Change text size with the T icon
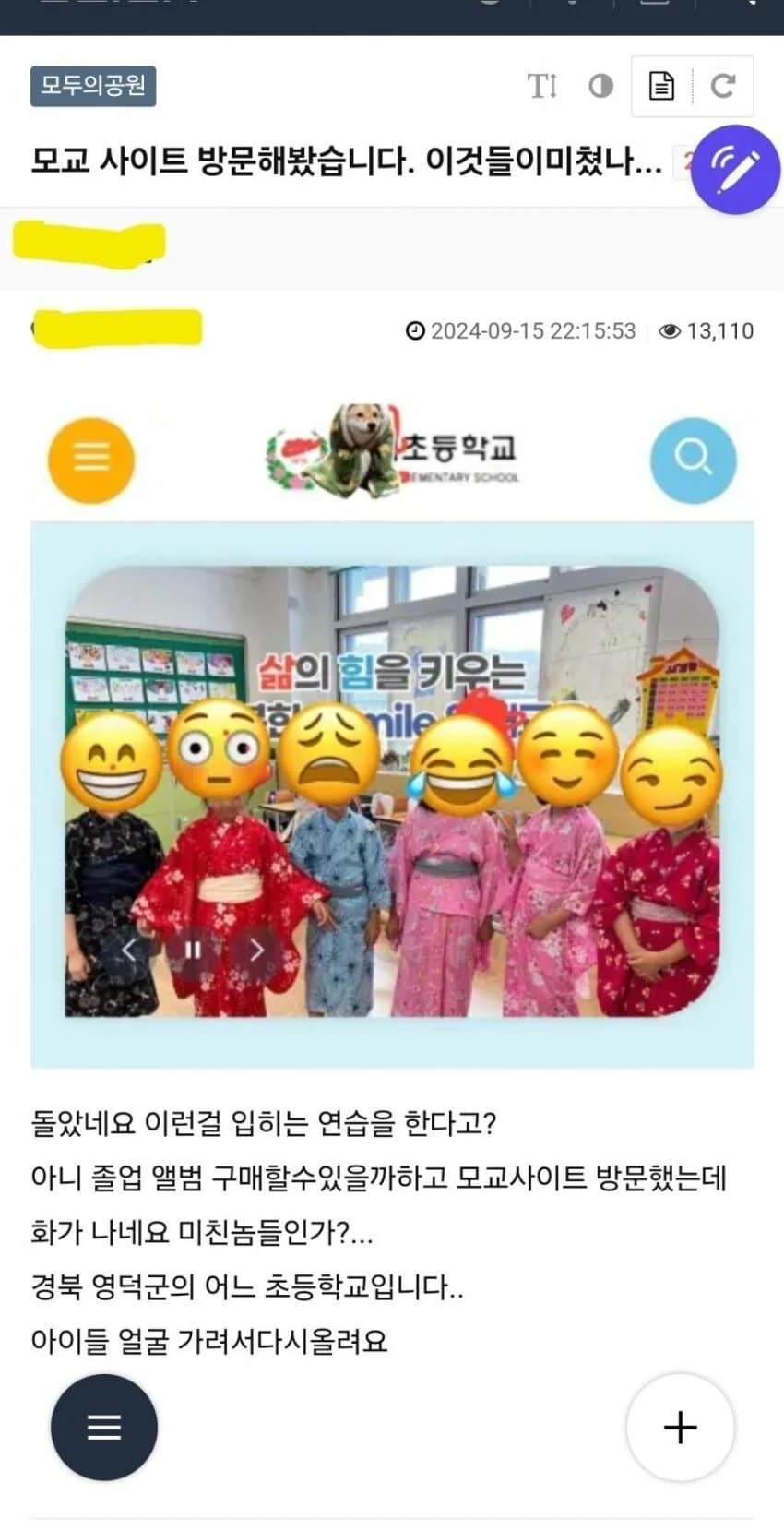The image size is (784, 1531). coord(541,86)
